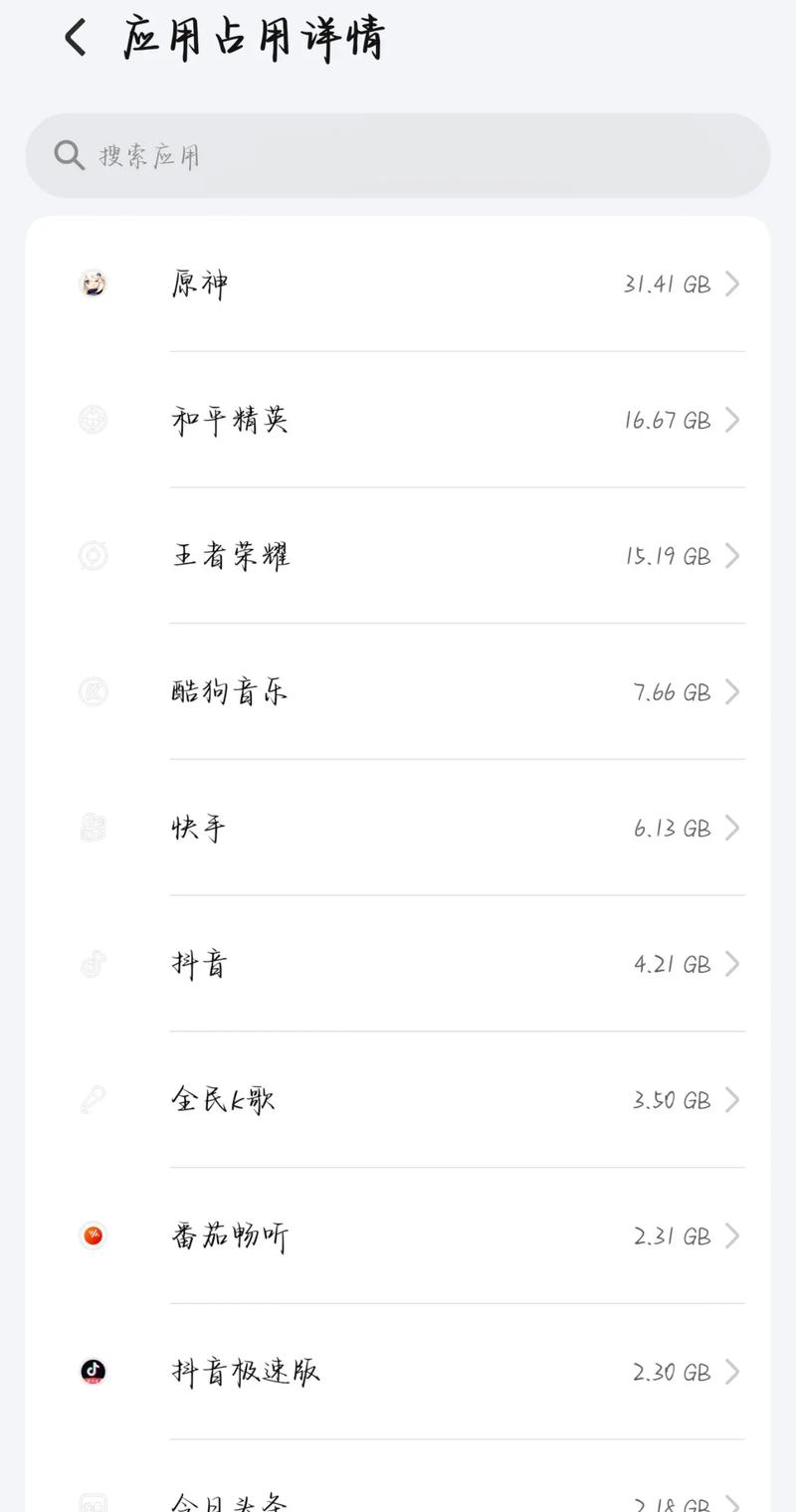Open 和平精英 storage details using the arrow
Image resolution: width=796 pixels, height=1512 pixels.
coord(733,420)
